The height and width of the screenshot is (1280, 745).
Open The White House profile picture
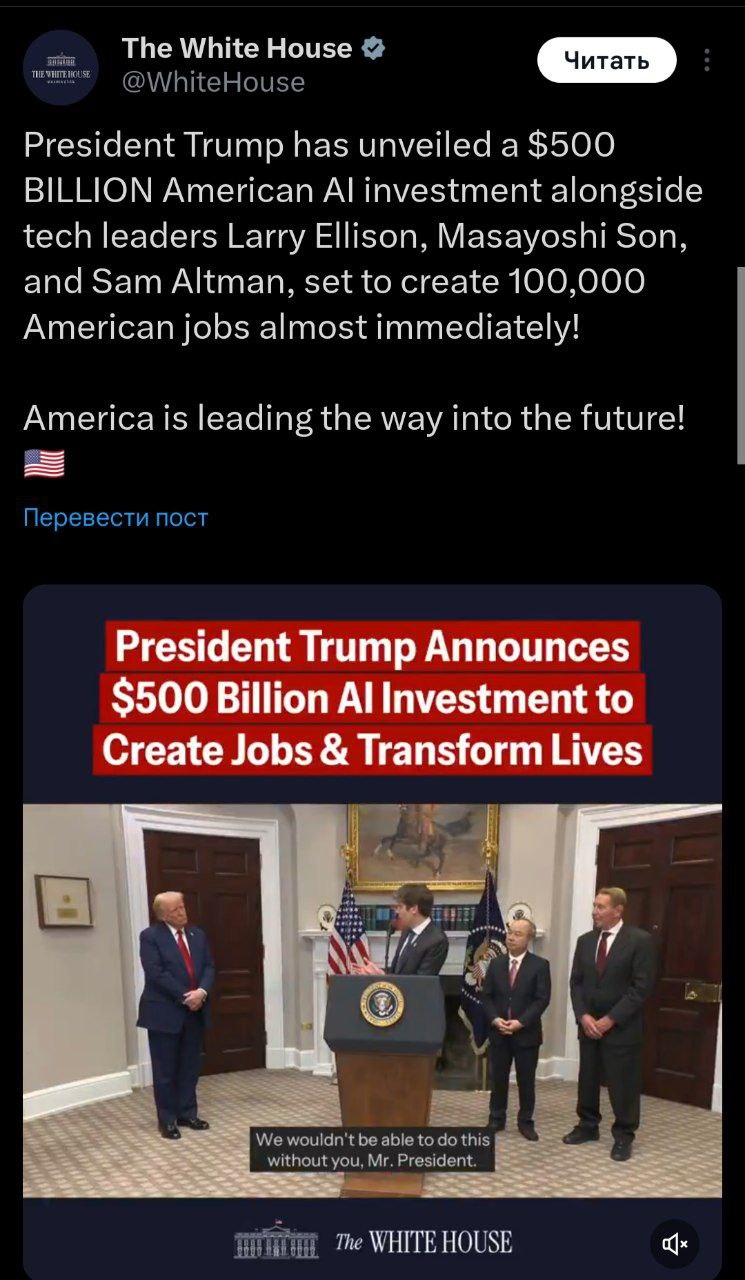tap(61, 67)
